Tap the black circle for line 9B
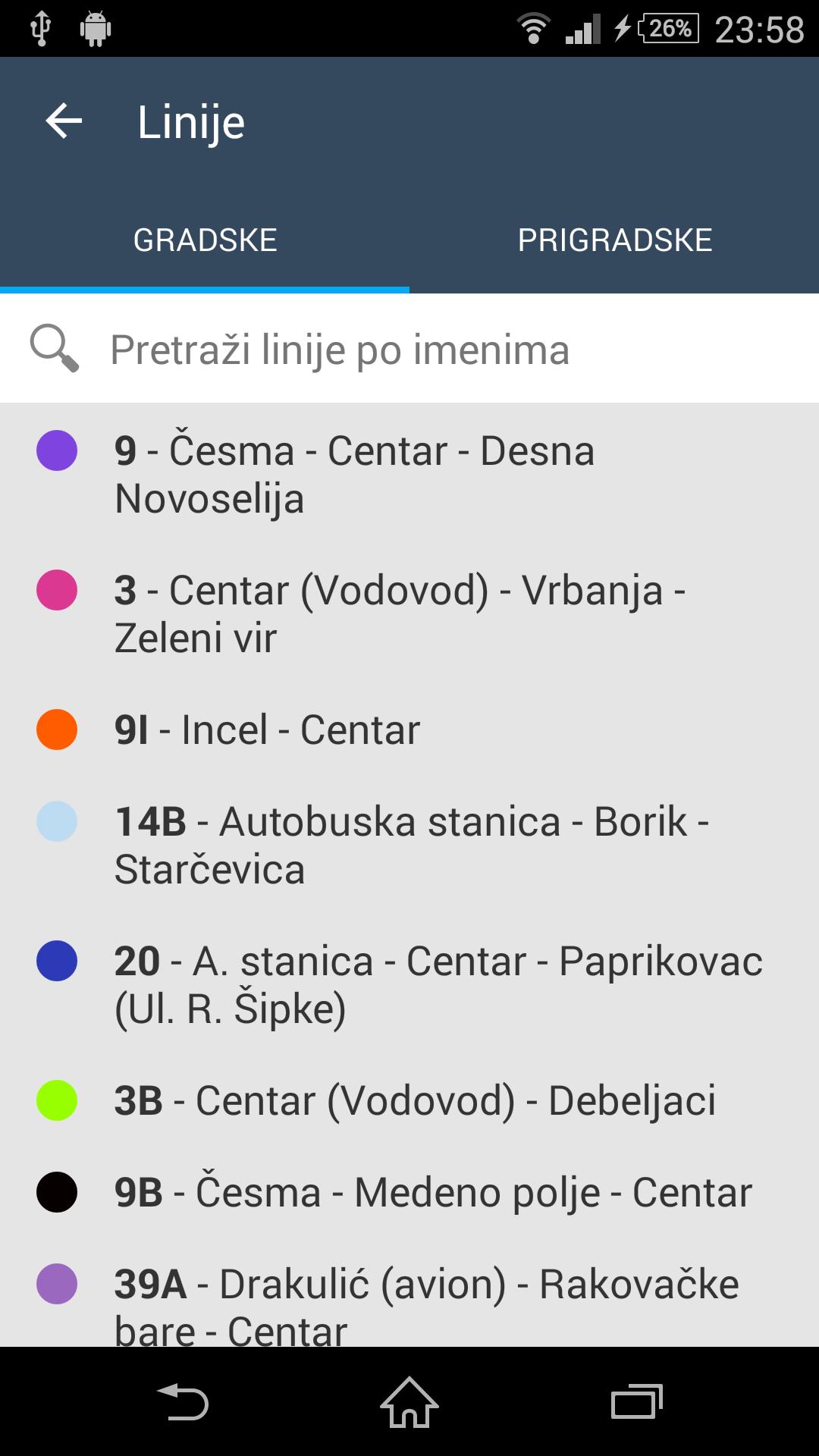This screenshot has width=819, height=1456. (x=57, y=1191)
